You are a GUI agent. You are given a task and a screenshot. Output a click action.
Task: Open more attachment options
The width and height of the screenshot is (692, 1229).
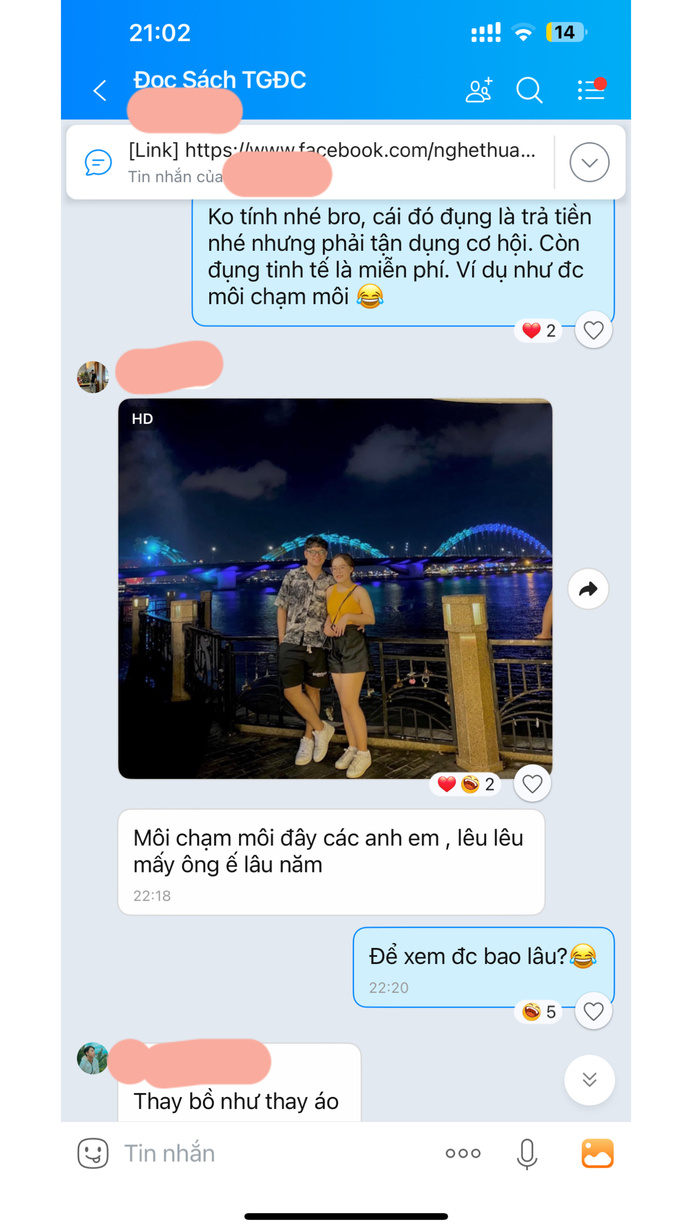[x=463, y=1153]
